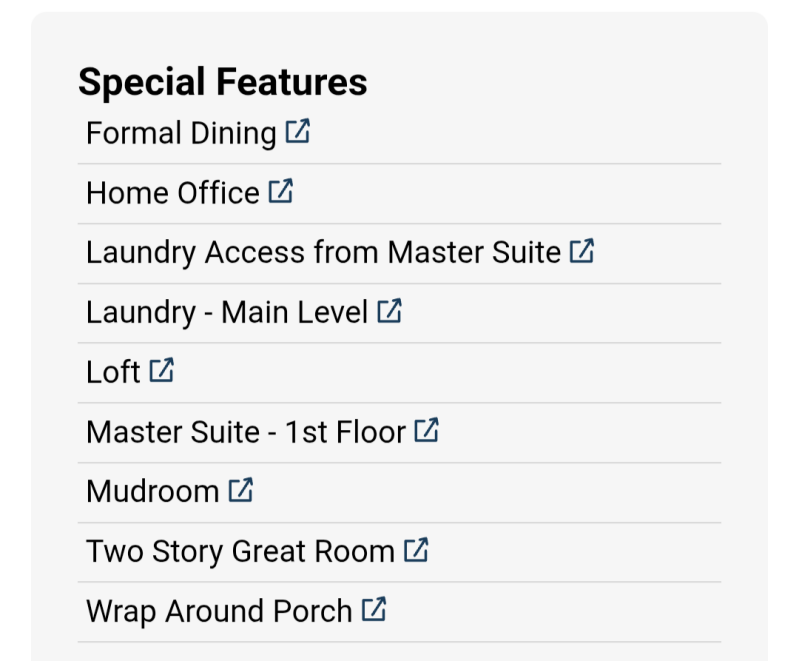Open the Wrap Around Porch link
The width and height of the screenshot is (799, 661).
click(235, 611)
